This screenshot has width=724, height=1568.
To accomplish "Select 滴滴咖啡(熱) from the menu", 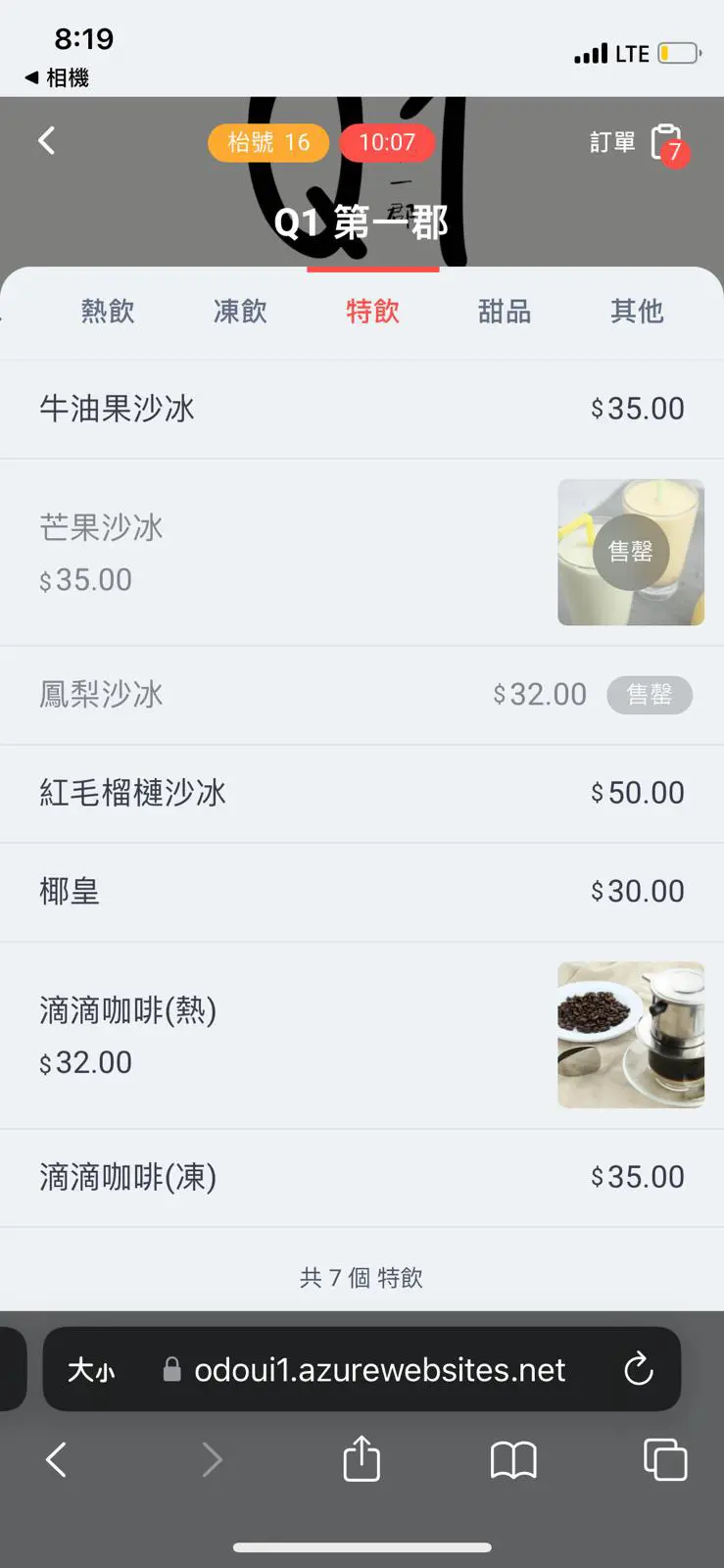I will [x=362, y=1035].
